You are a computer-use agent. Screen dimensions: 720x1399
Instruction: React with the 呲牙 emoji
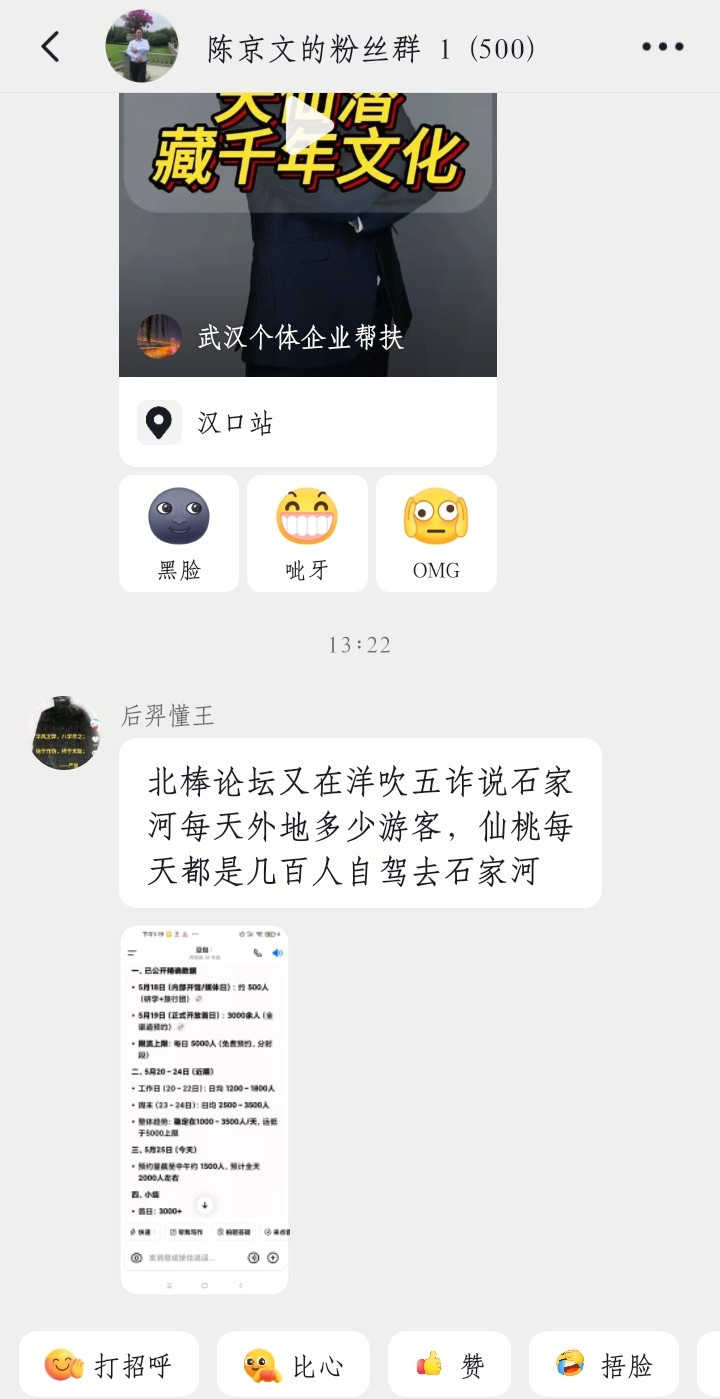point(307,534)
